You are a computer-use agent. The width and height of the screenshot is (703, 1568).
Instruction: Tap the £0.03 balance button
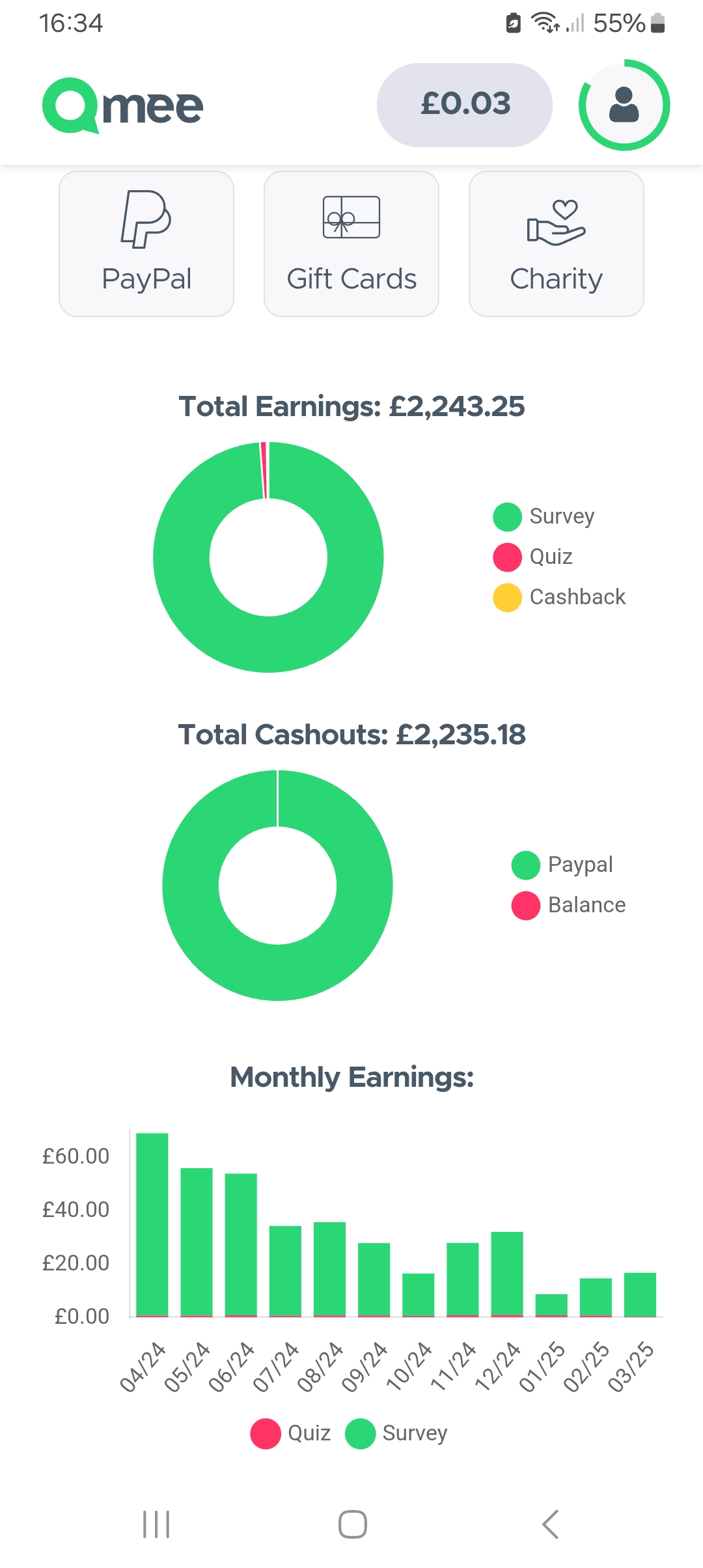pyautogui.click(x=465, y=105)
